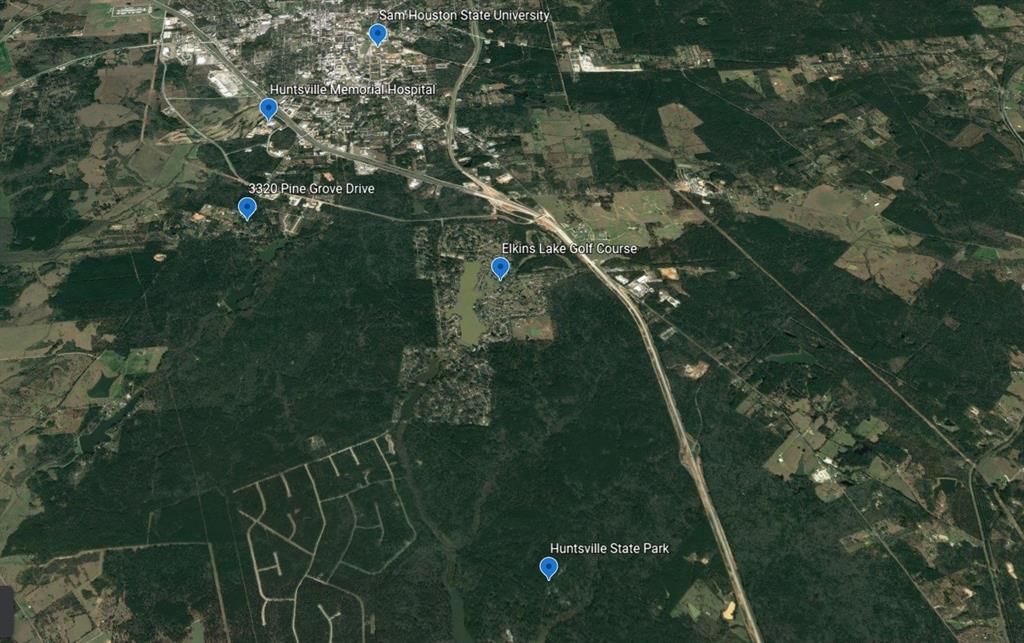The image size is (1024, 643).
Task: Select the Huntsville State Park placemark
Action: point(548,567)
